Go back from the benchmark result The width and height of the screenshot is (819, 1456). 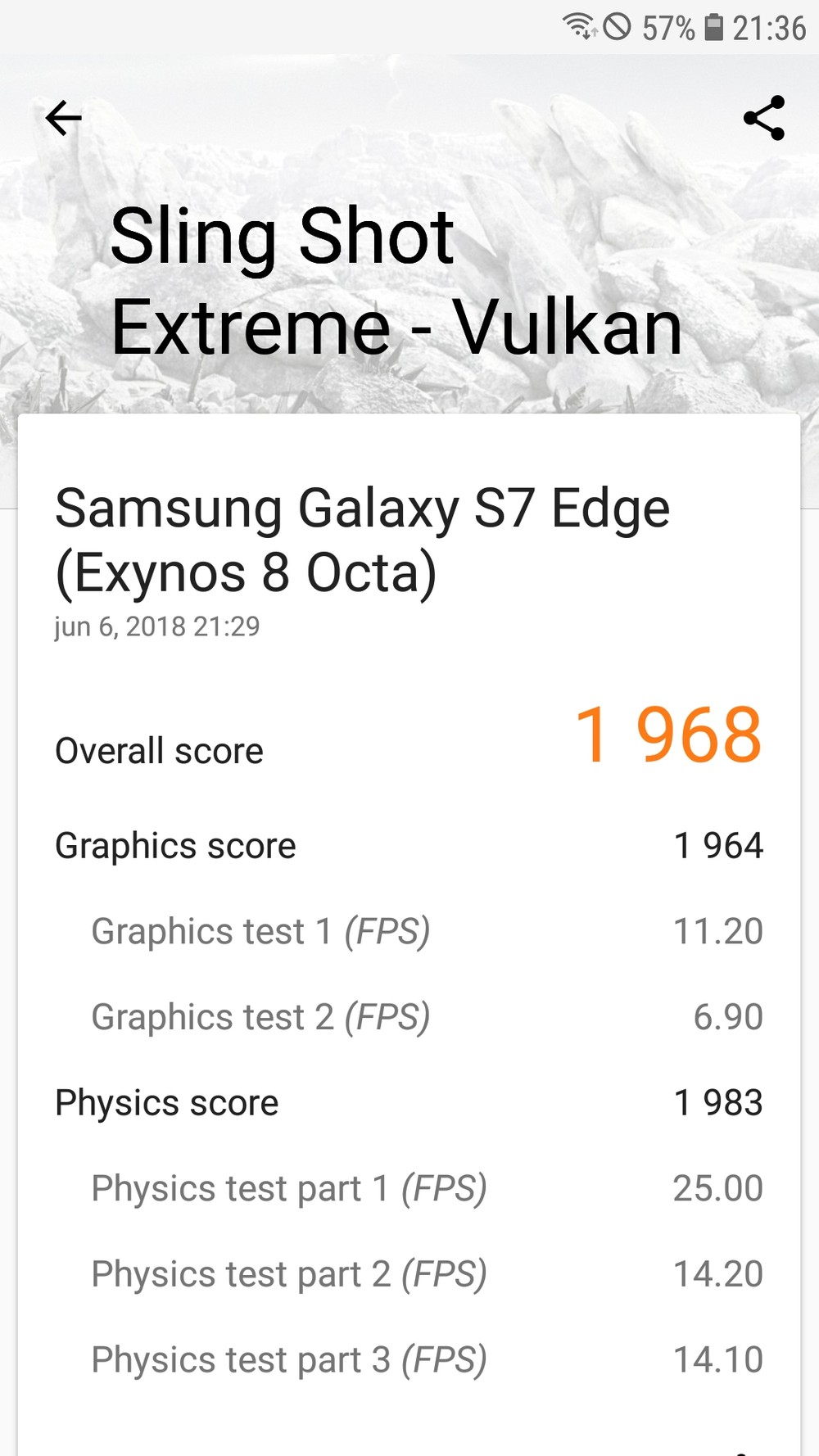click(x=63, y=119)
